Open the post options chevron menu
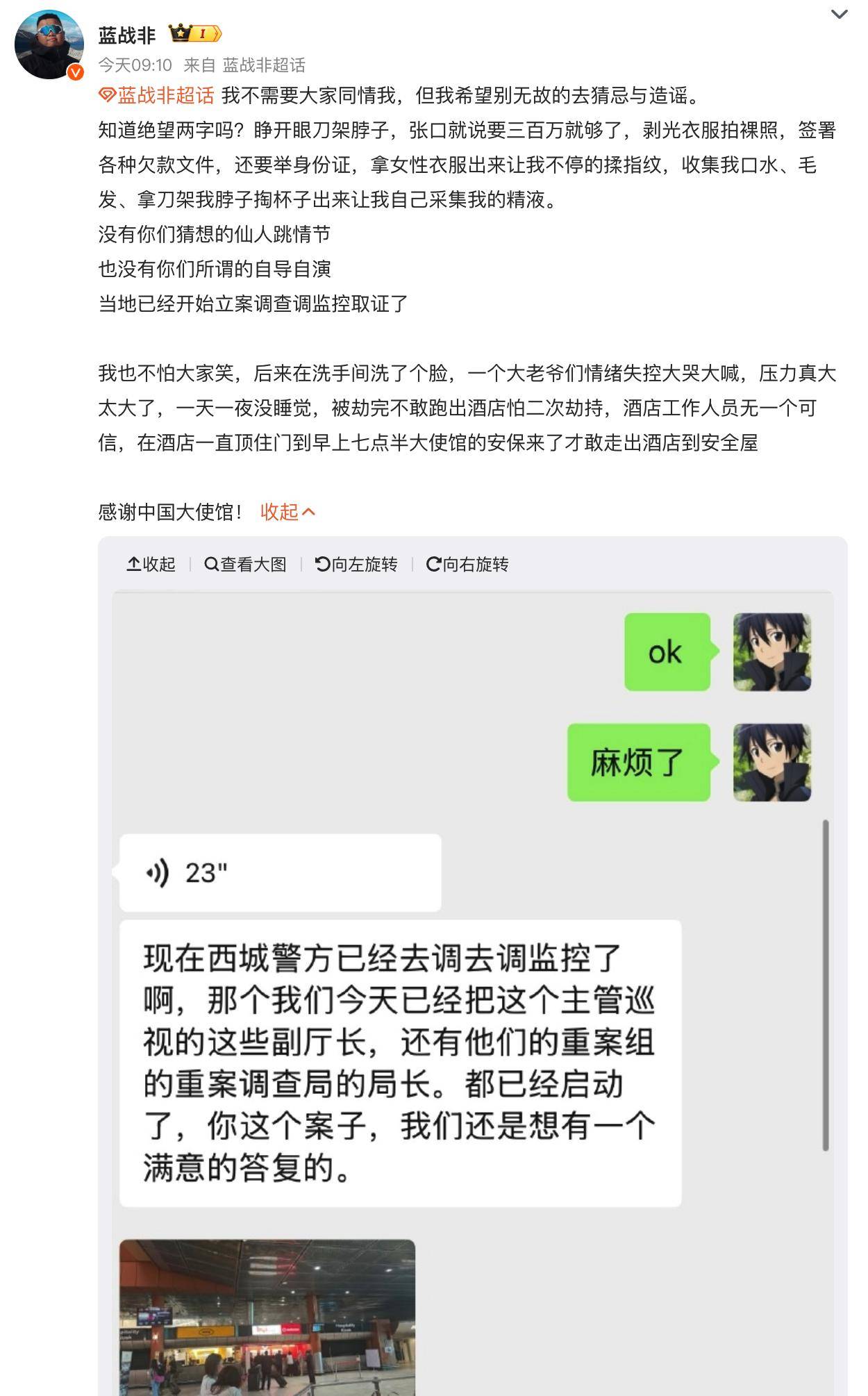The height and width of the screenshot is (1396, 868). point(839,15)
